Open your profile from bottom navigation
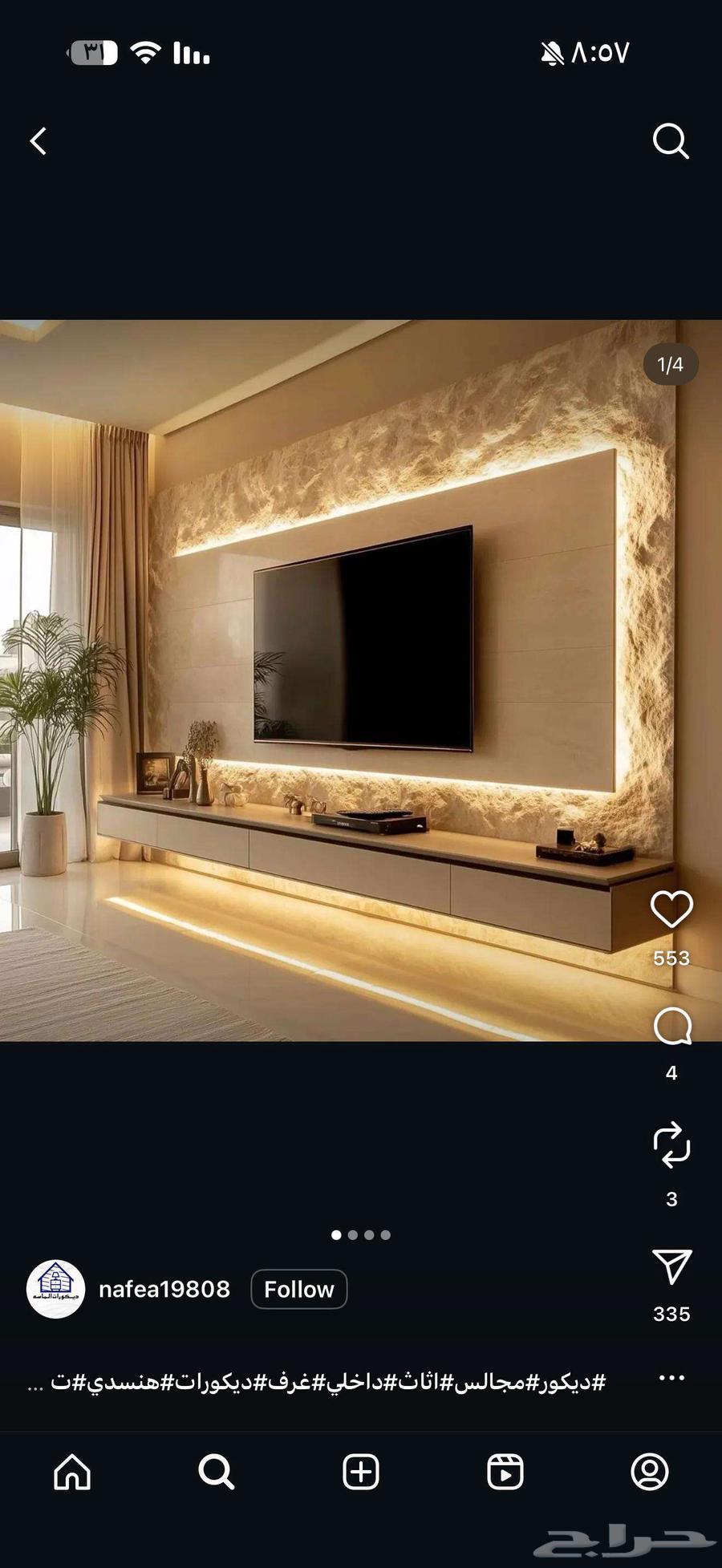The height and width of the screenshot is (1568, 722). (x=651, y=1473)
